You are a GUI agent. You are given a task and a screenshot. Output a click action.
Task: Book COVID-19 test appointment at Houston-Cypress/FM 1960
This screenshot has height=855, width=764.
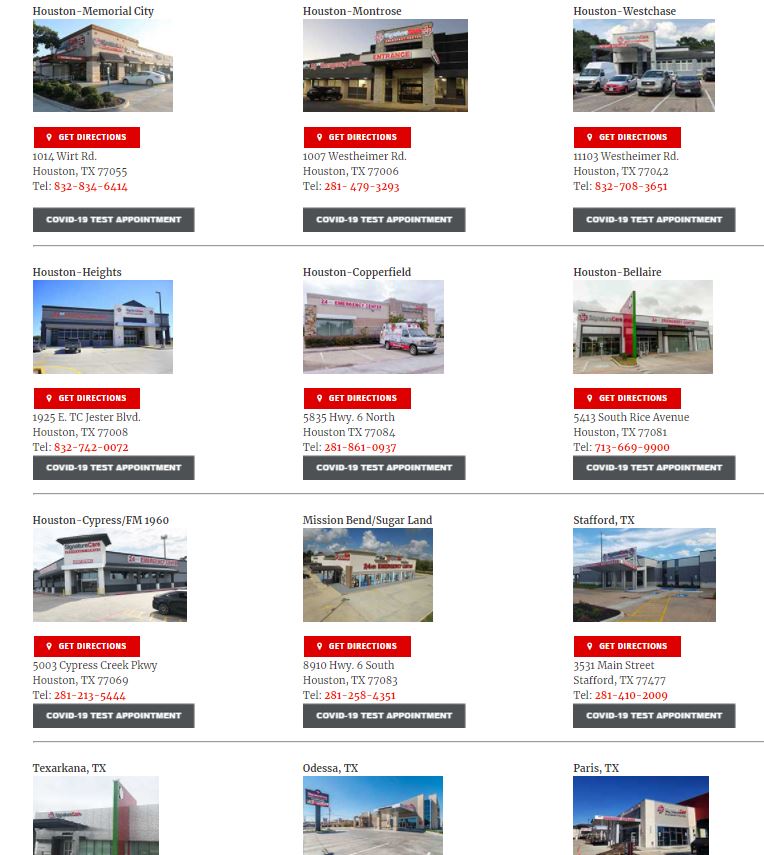tap(113, 716)
